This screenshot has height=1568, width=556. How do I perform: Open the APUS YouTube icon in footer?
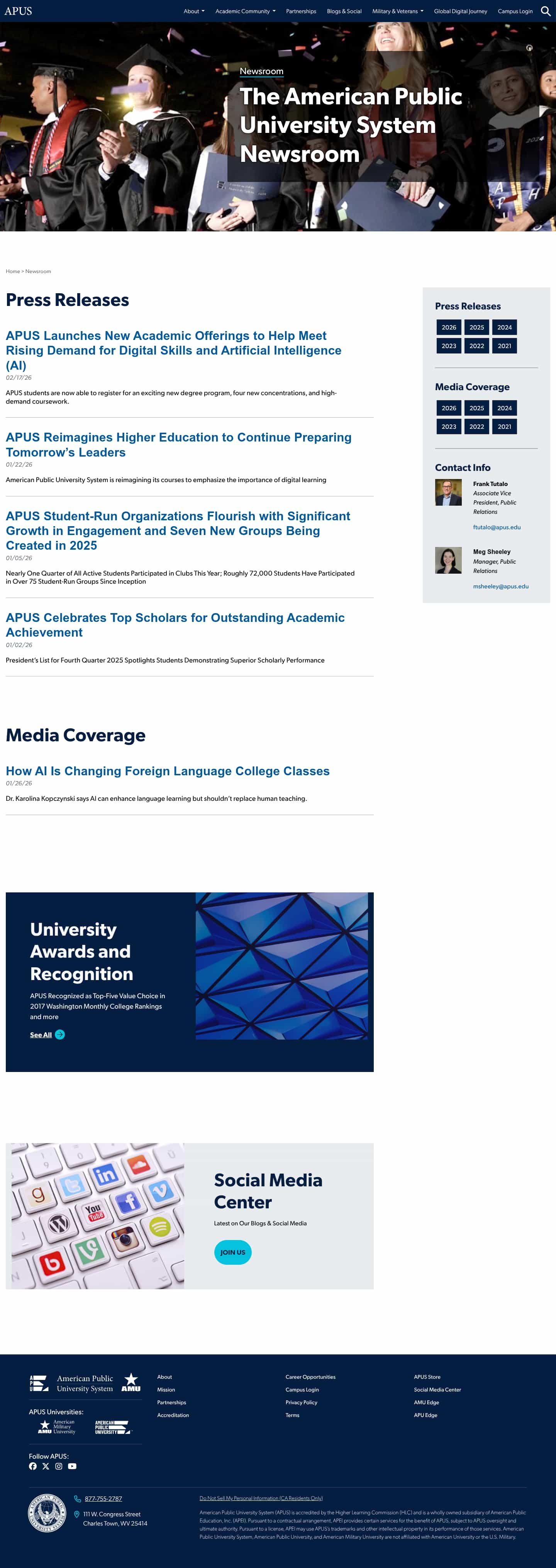[x=72, y=1466]
